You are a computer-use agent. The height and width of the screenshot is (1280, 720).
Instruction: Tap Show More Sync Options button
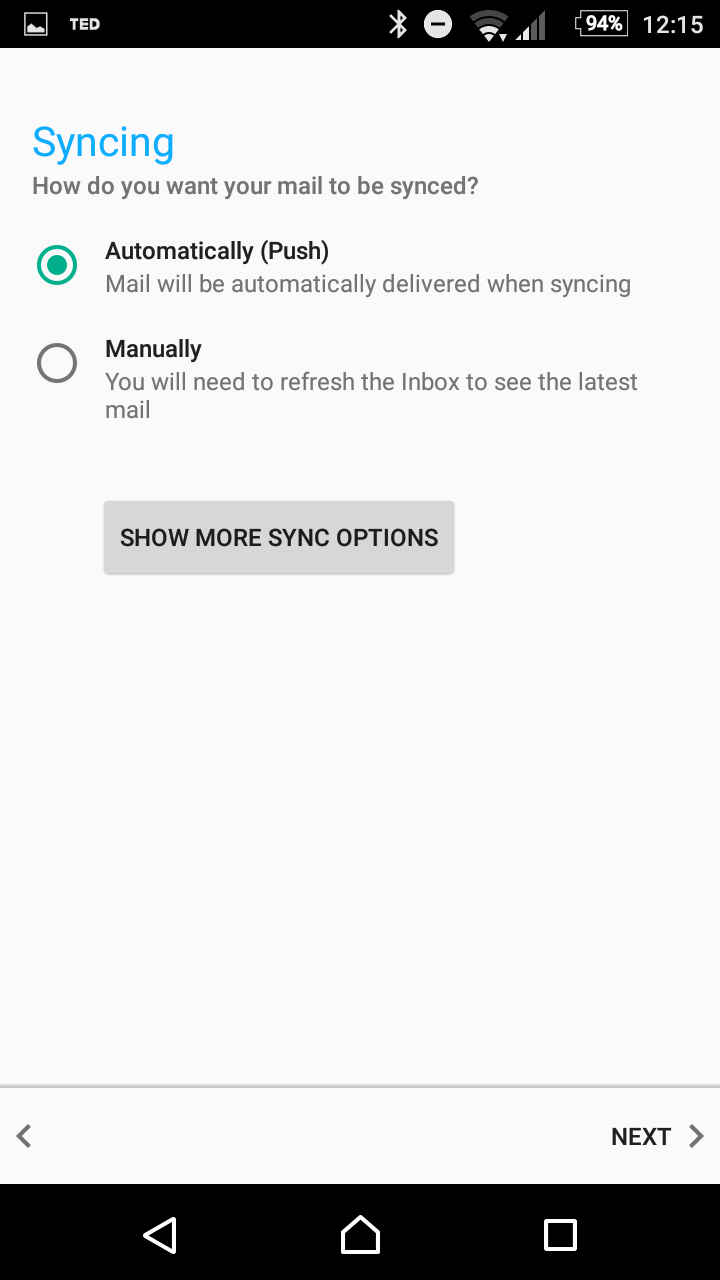click(x=279, y=537)
